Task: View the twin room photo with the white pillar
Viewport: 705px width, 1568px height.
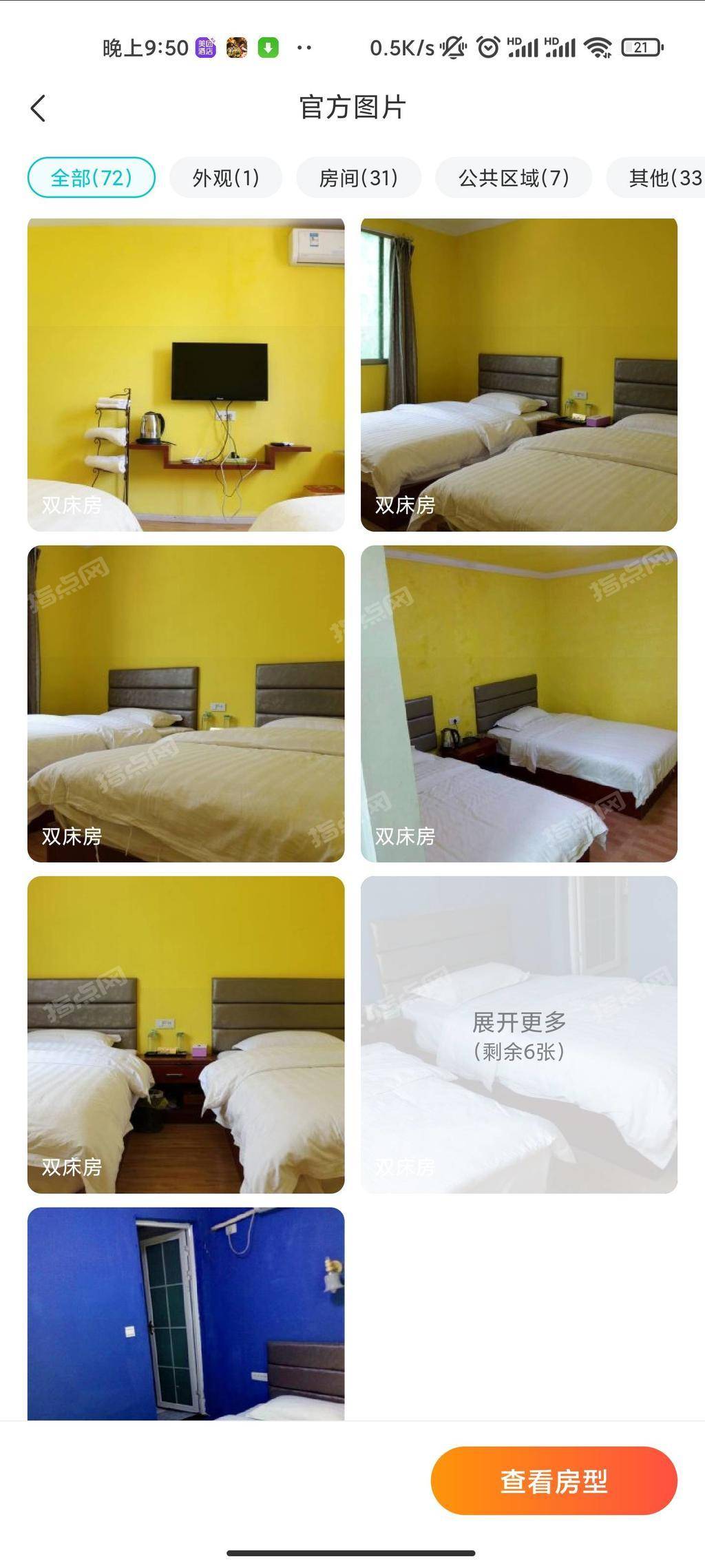Action: point(518,703)
